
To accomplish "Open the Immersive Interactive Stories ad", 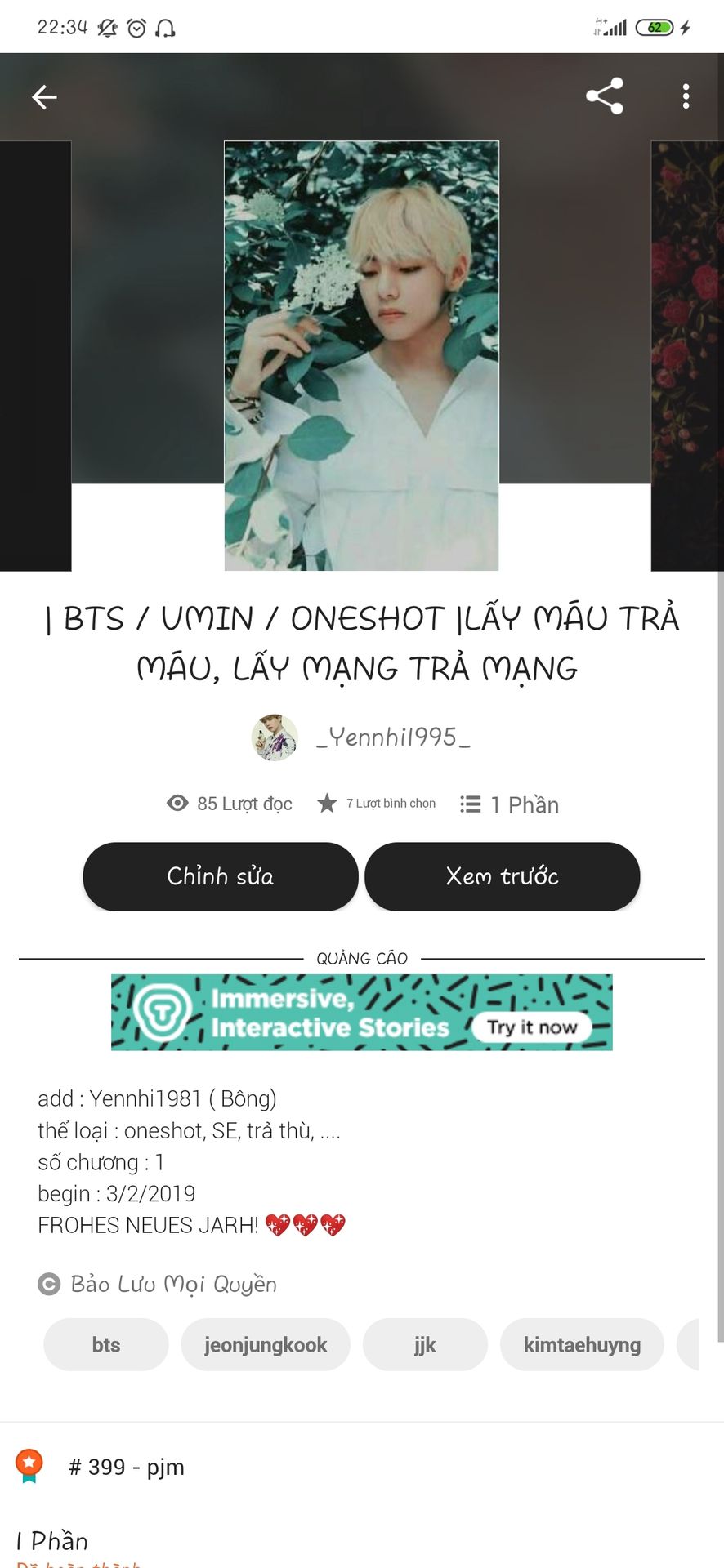I will click(361, 1012).
